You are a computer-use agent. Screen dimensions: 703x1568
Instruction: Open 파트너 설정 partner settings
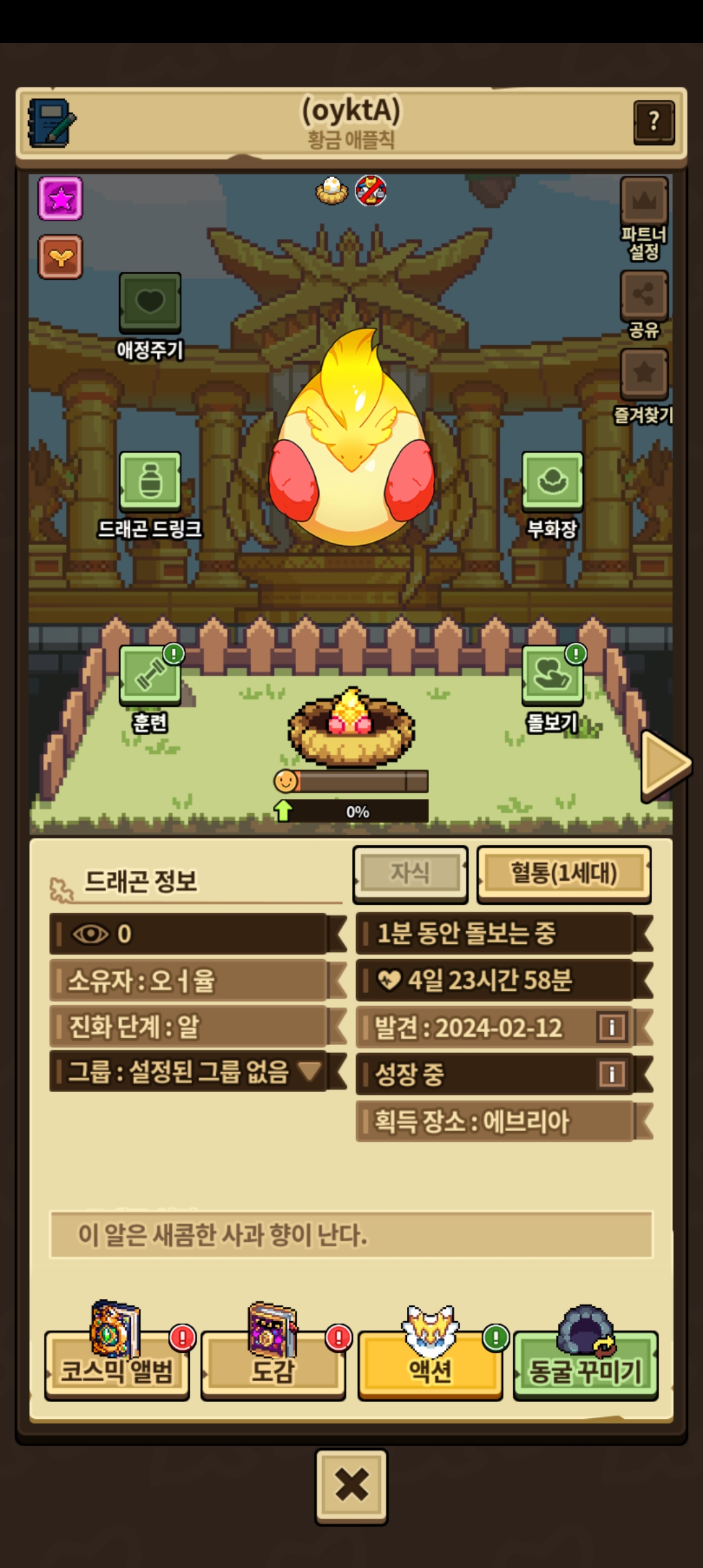point(644,219)
